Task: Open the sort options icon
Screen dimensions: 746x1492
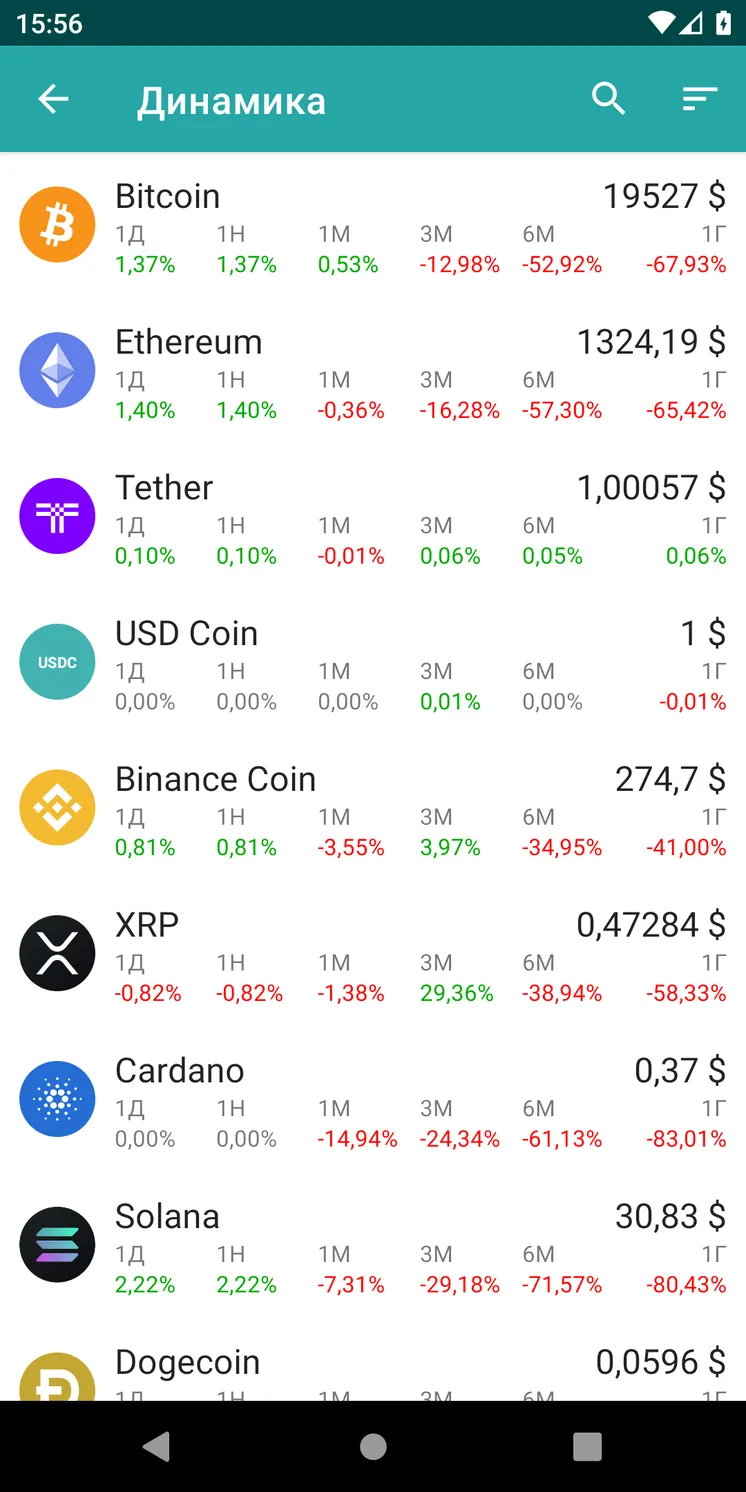Action: pyautogui.click(x=700, y=99)
